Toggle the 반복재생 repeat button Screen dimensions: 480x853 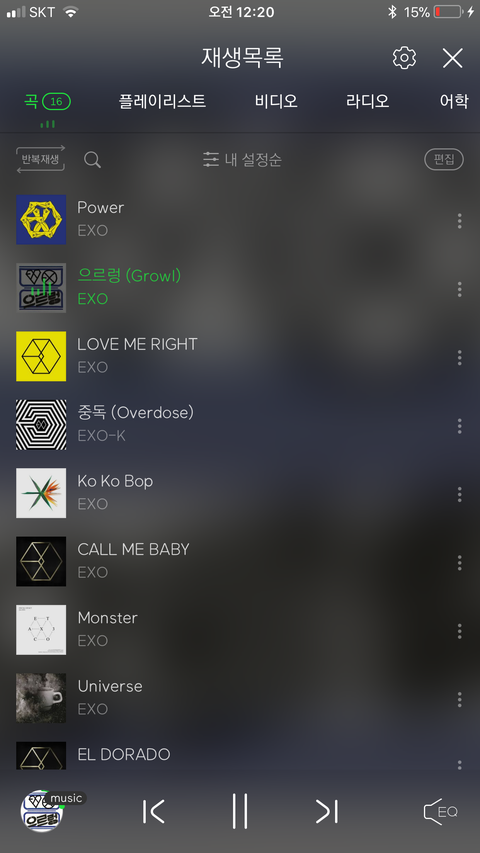coord(41,159)
